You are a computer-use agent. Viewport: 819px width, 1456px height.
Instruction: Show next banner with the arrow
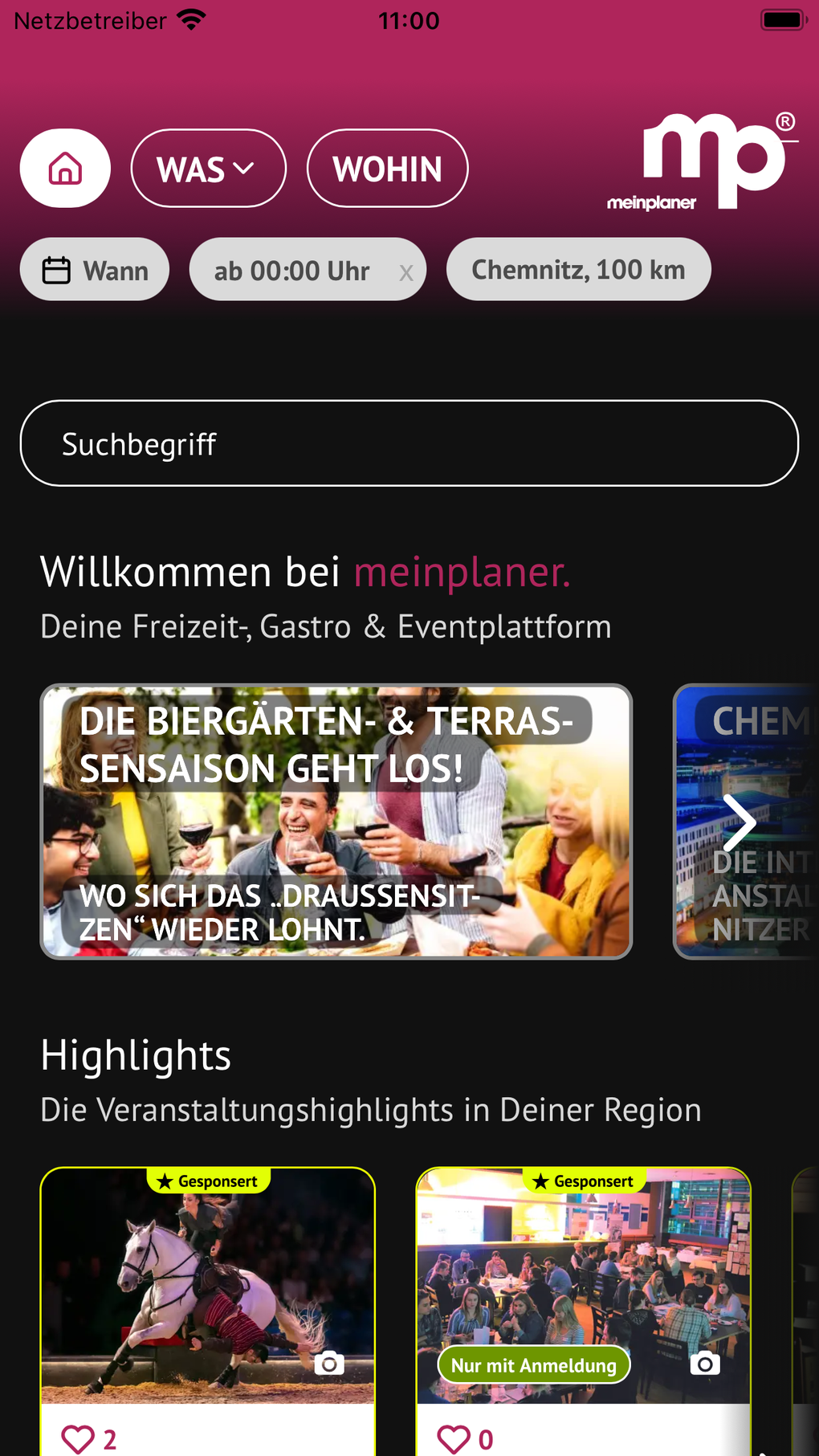[739, 822]
